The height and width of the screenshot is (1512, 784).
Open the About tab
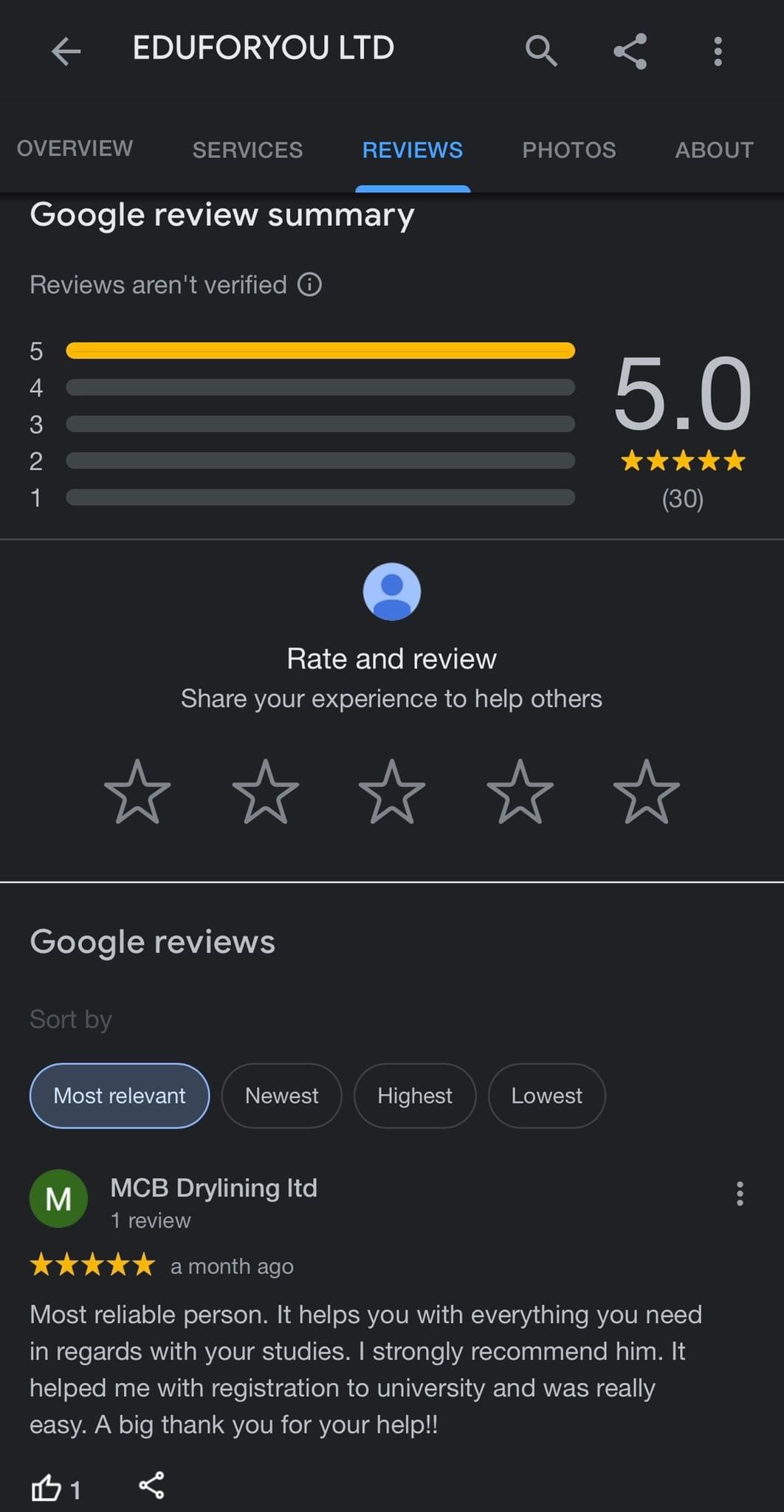[x=714, y=150]
